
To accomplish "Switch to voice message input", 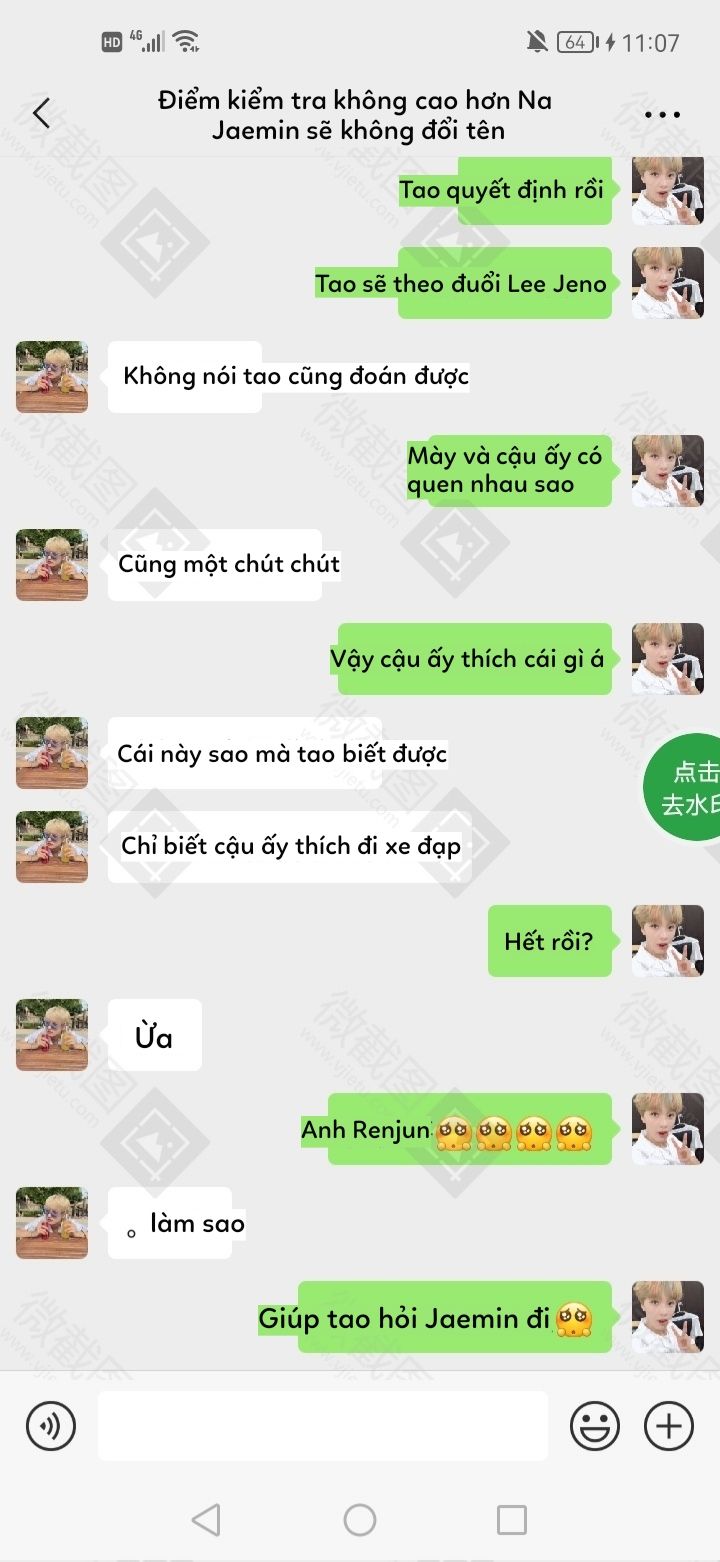I will pos(51,1426).
